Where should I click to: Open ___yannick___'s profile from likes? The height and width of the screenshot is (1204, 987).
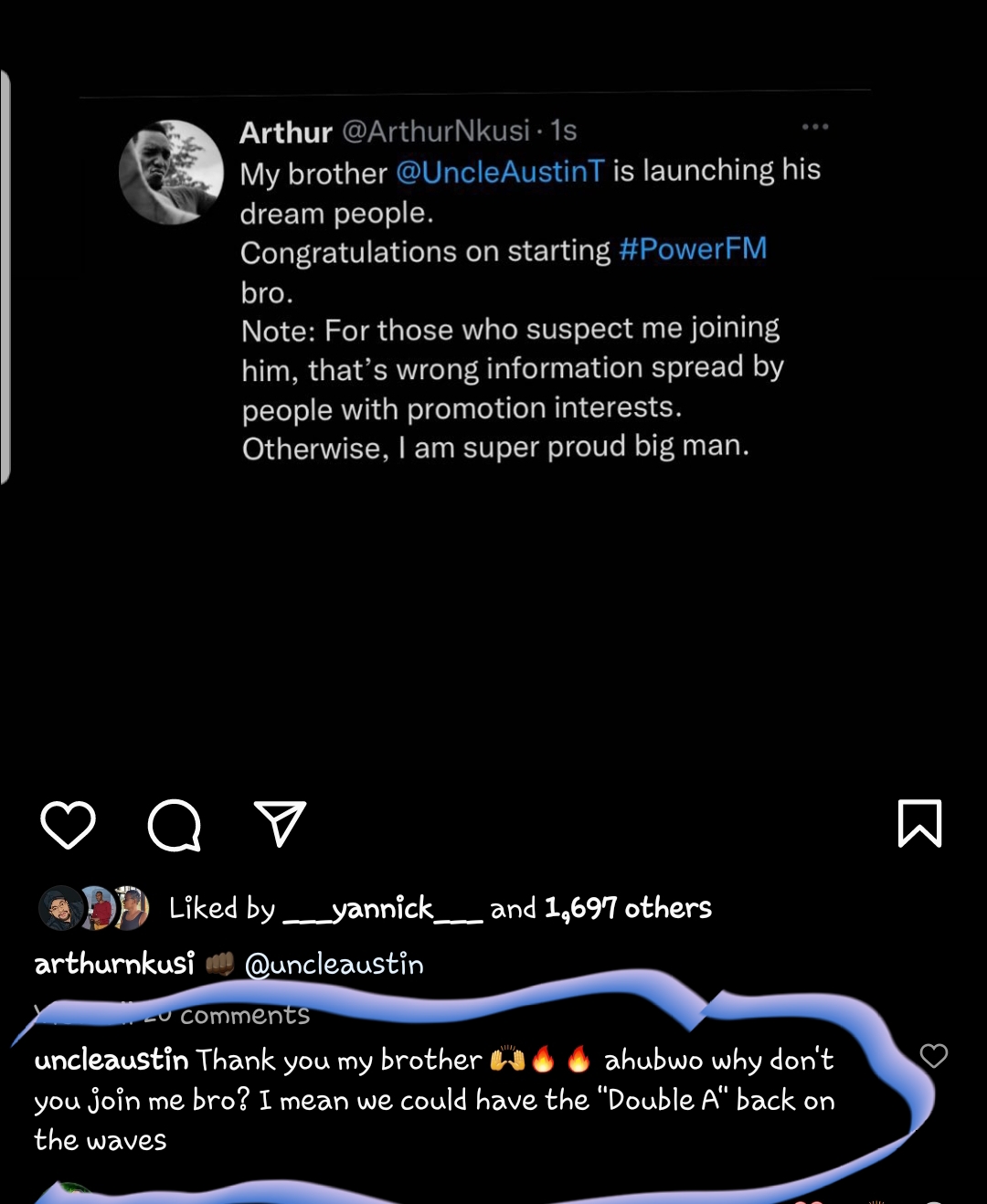[383, 908]
